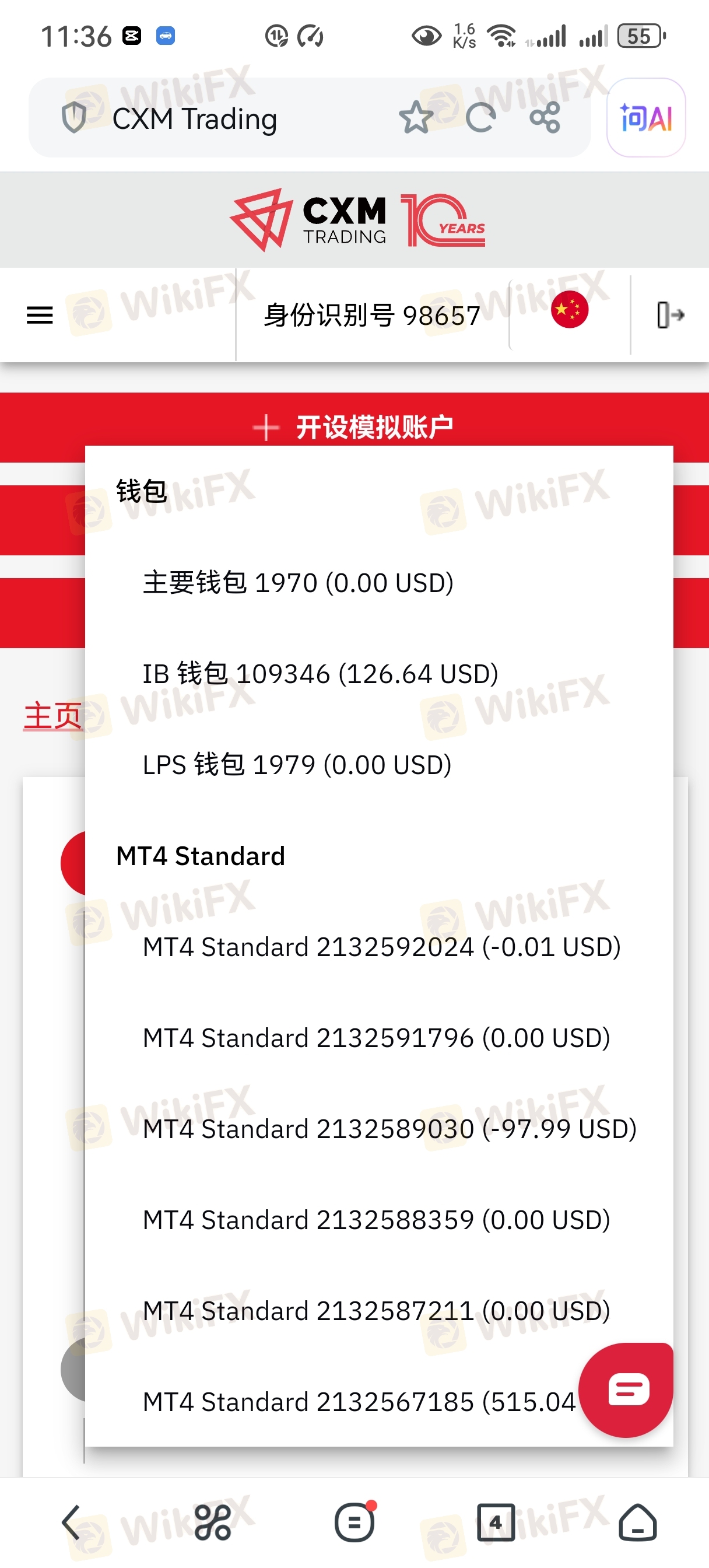709x1568 pixels.
Task: Tap 开设模拟账户 to open a demo account
Action: click(x=354, y=426)
